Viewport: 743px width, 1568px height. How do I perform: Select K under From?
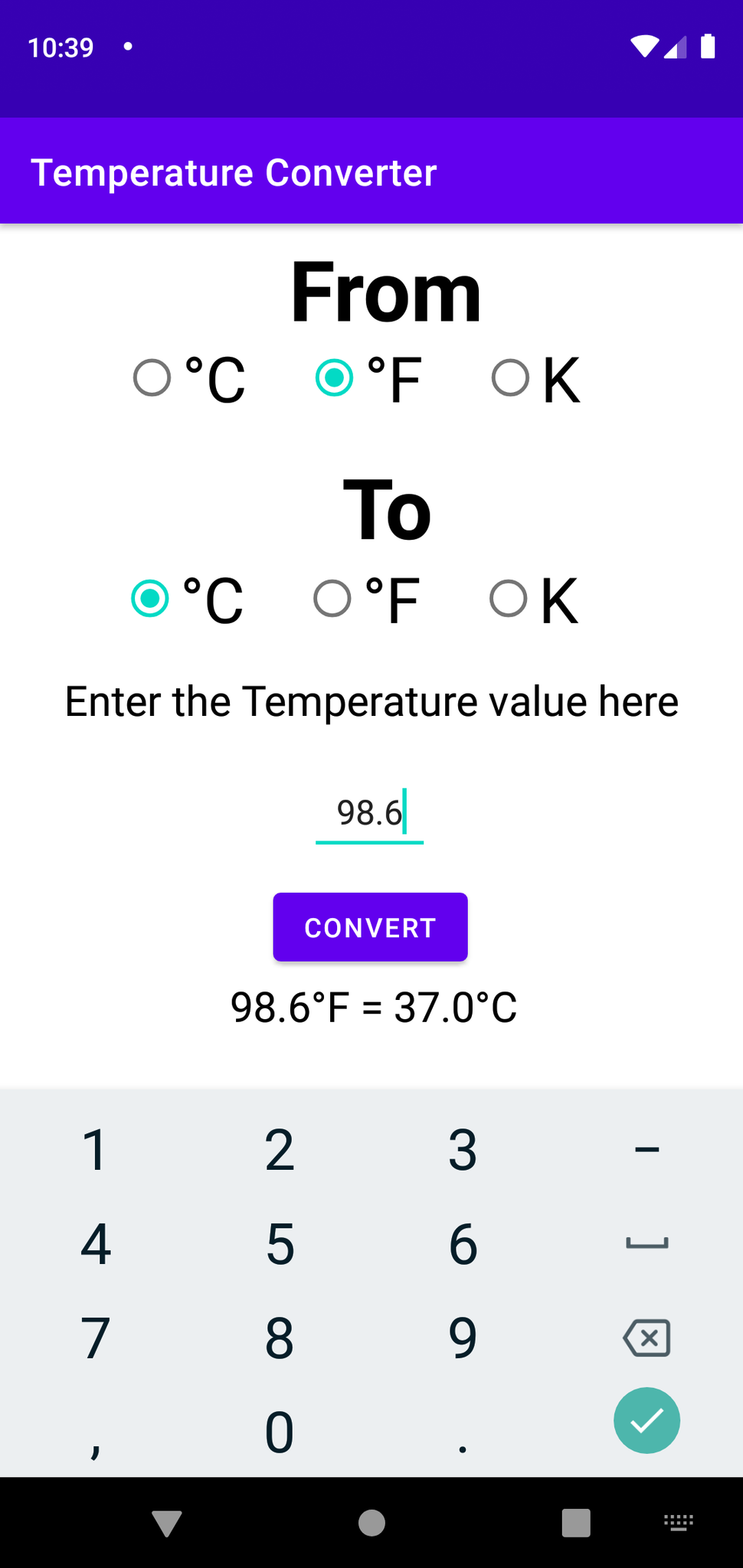[536, 378]
